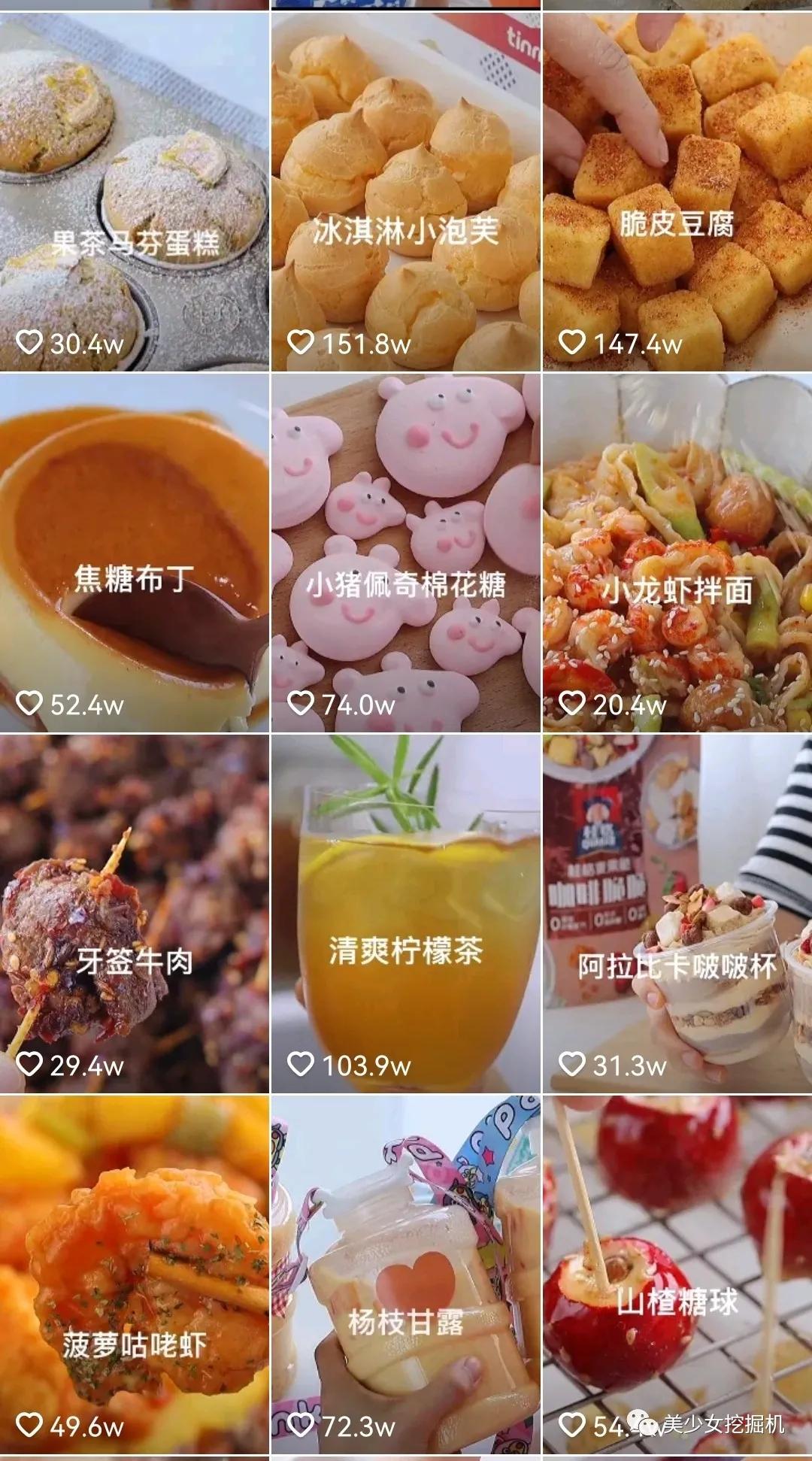The image size is (812, 1461).
Task: Open the 小猪佩奇棉花糖 video tile
Action: pos(406,553)
